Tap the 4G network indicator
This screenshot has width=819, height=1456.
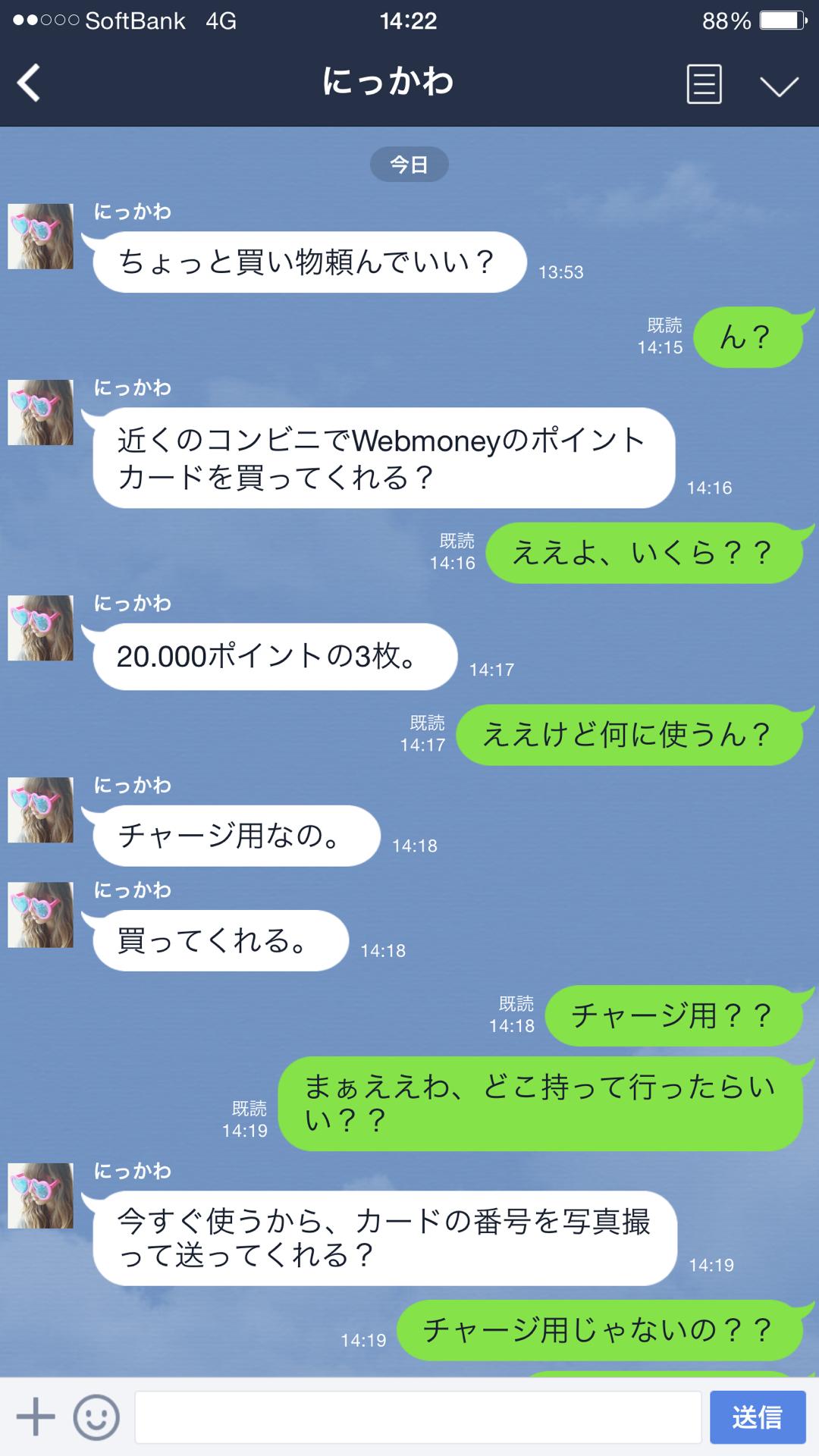[x=220, y=20]
